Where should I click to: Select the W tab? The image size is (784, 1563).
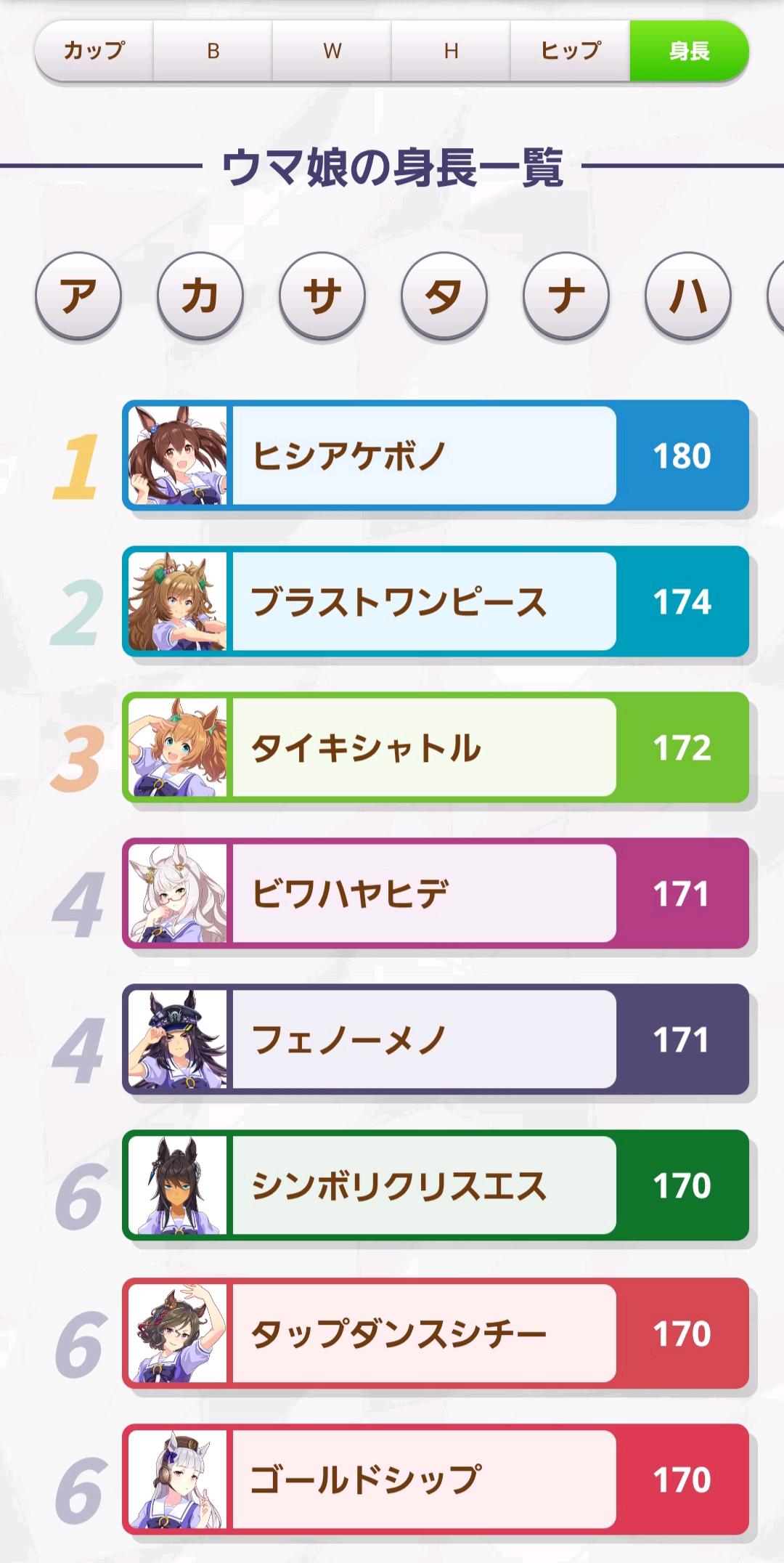(332, 51)
